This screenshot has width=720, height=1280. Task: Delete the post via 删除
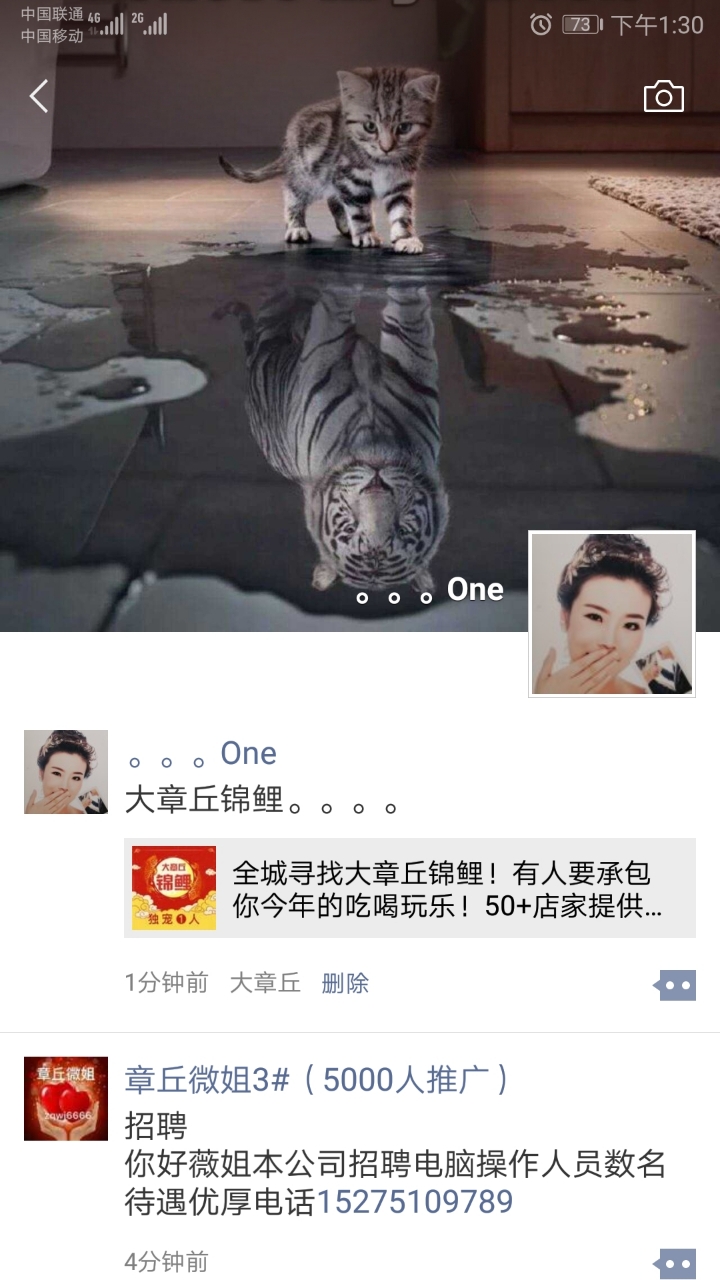coord(345,983)
